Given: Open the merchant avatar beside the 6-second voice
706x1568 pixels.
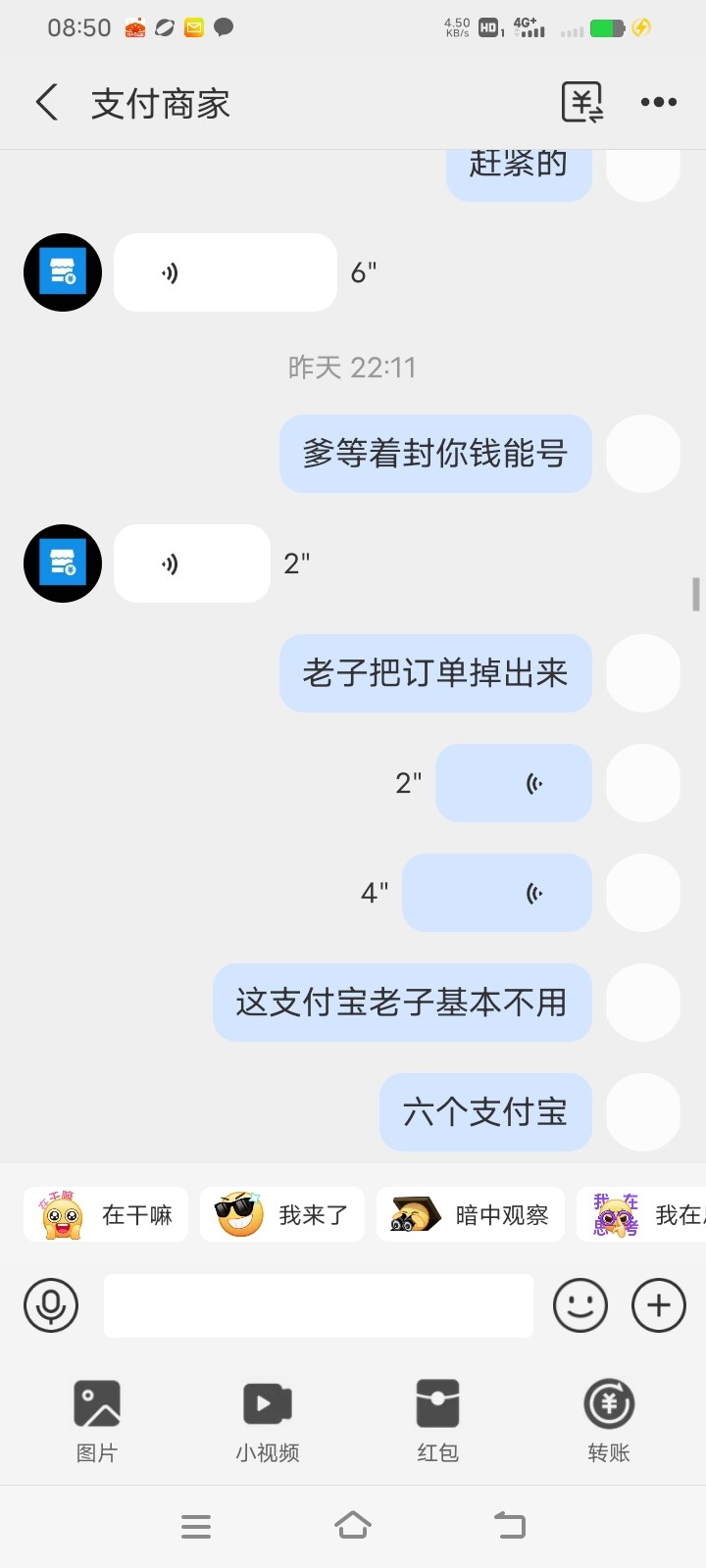Looking at the screenshot, I should click(63, 272).
